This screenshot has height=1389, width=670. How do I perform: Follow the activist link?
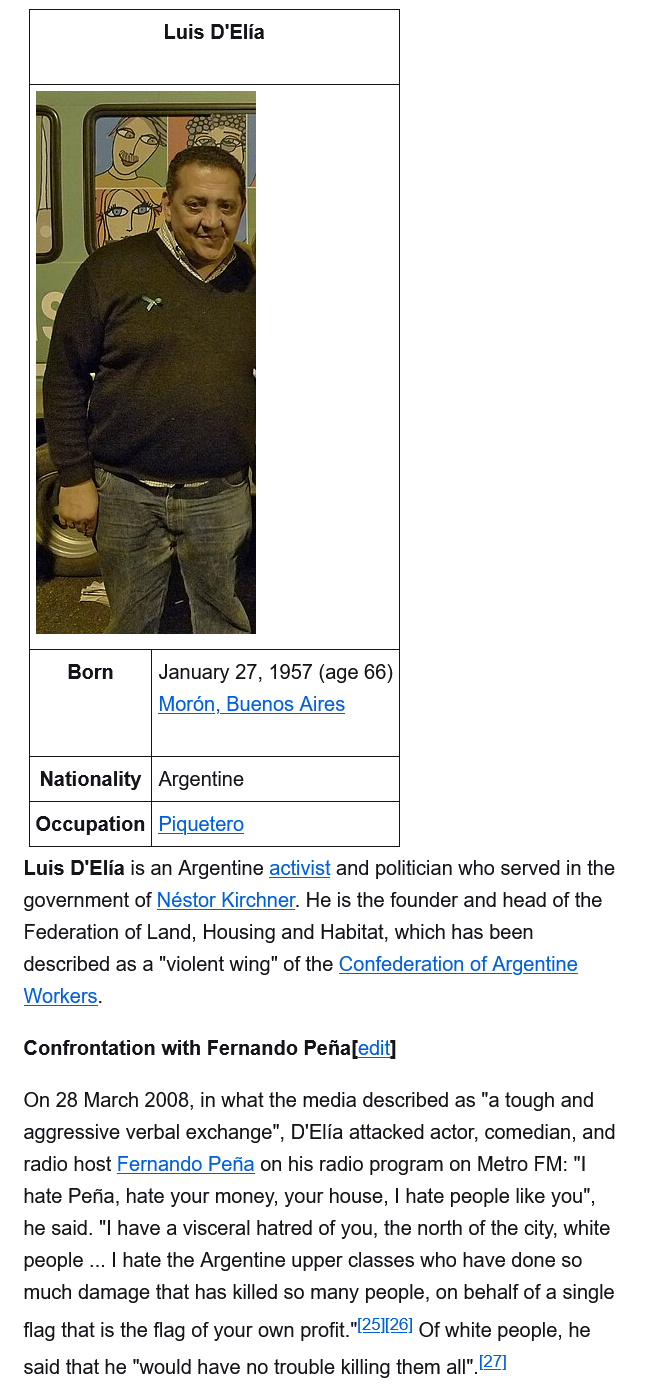(x=299, y=868)
